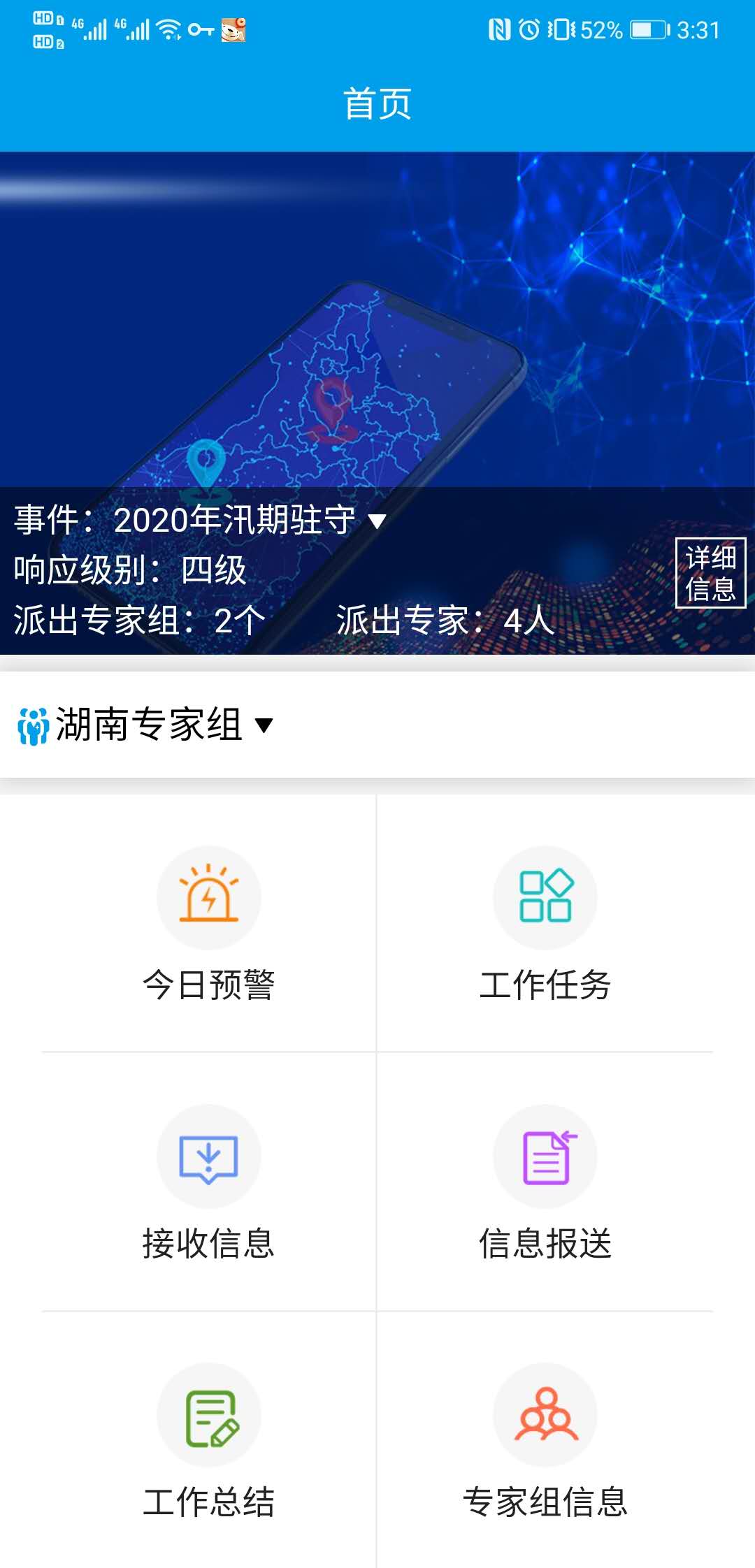Viewport: 755px width, 1568px height.
Task: Select the 工作总结 edit-document icon
Action: pos(209,1415)
